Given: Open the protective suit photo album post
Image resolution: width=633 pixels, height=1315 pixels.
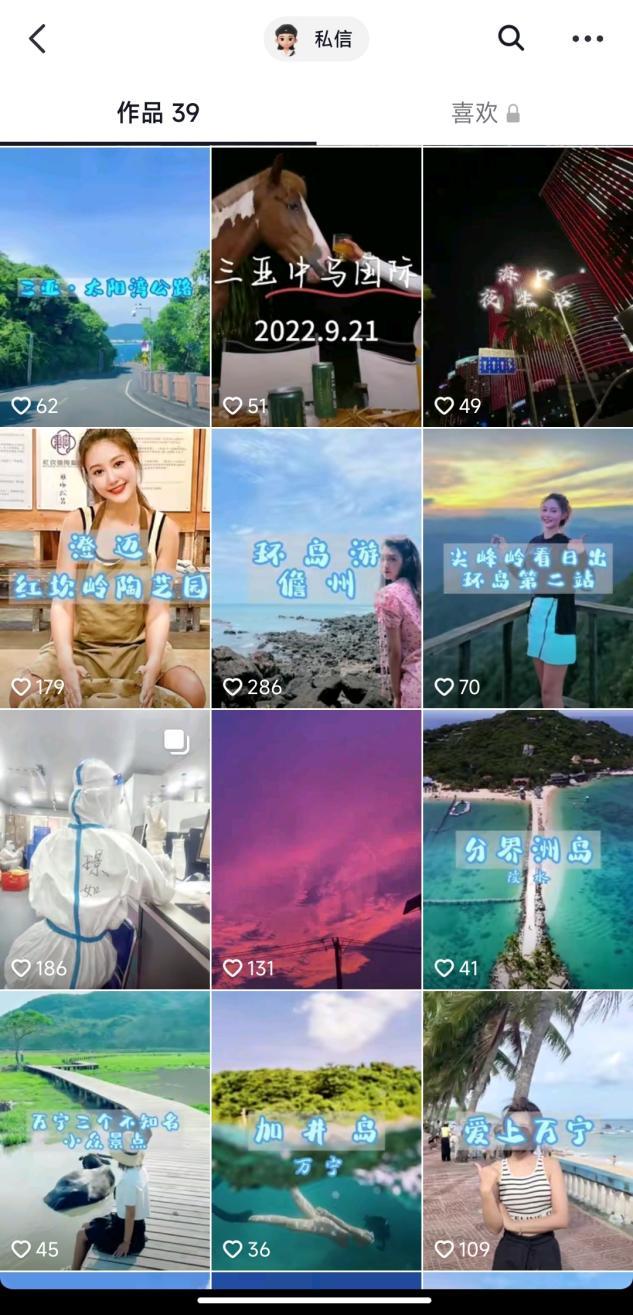Looking at the screenshot, I should pos(105,849).
